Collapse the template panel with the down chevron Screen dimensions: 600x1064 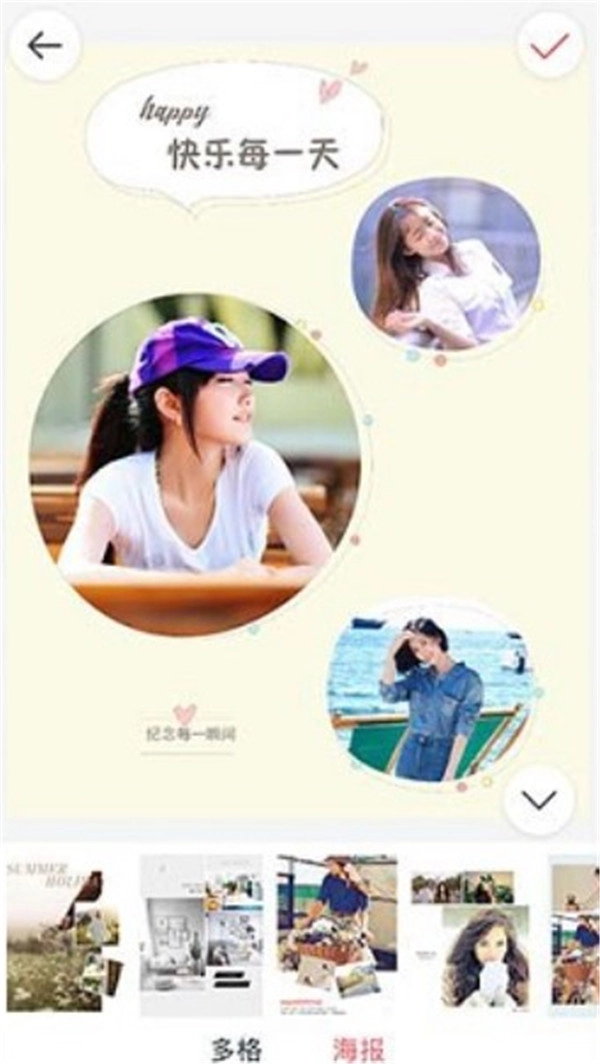pos(539,800)
